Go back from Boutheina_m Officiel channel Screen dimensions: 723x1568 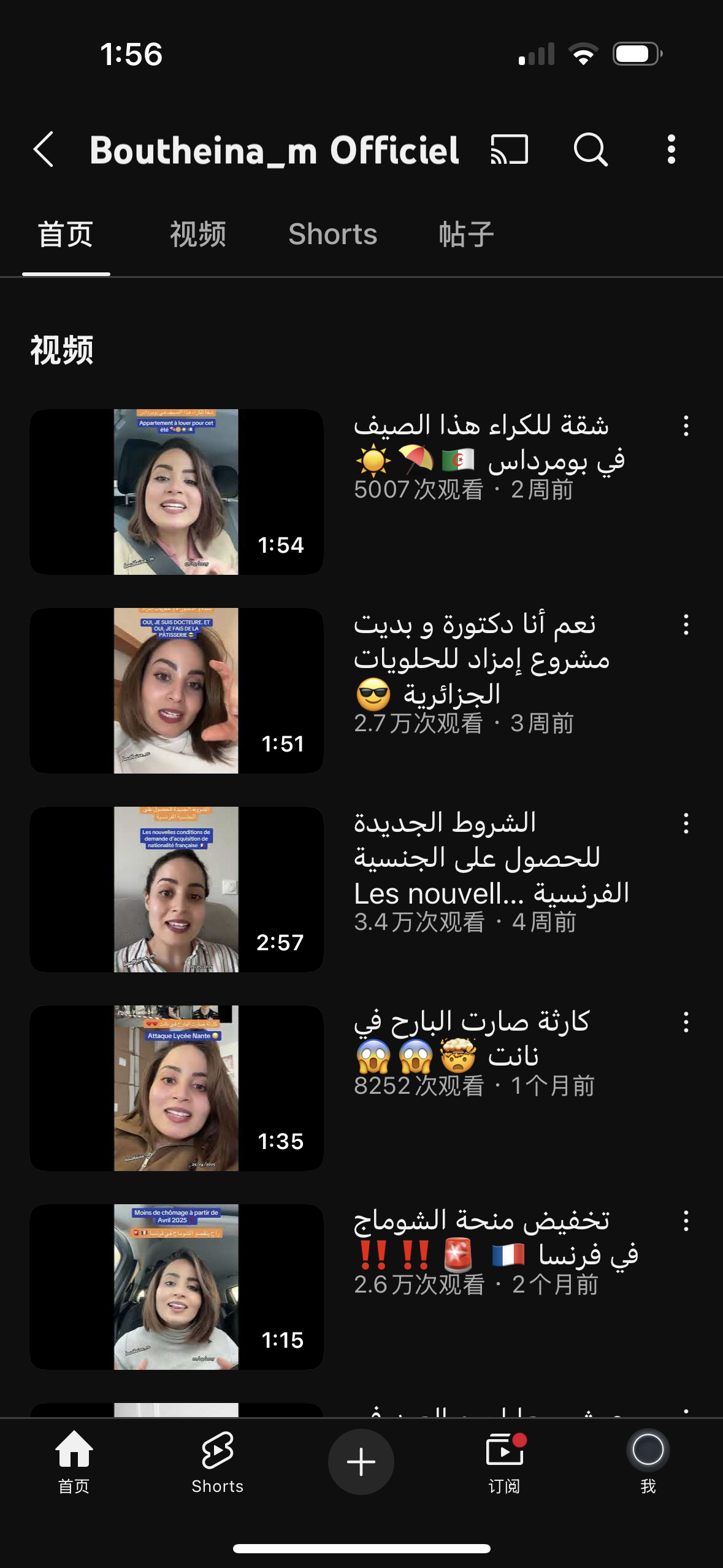tap(44, 149)
